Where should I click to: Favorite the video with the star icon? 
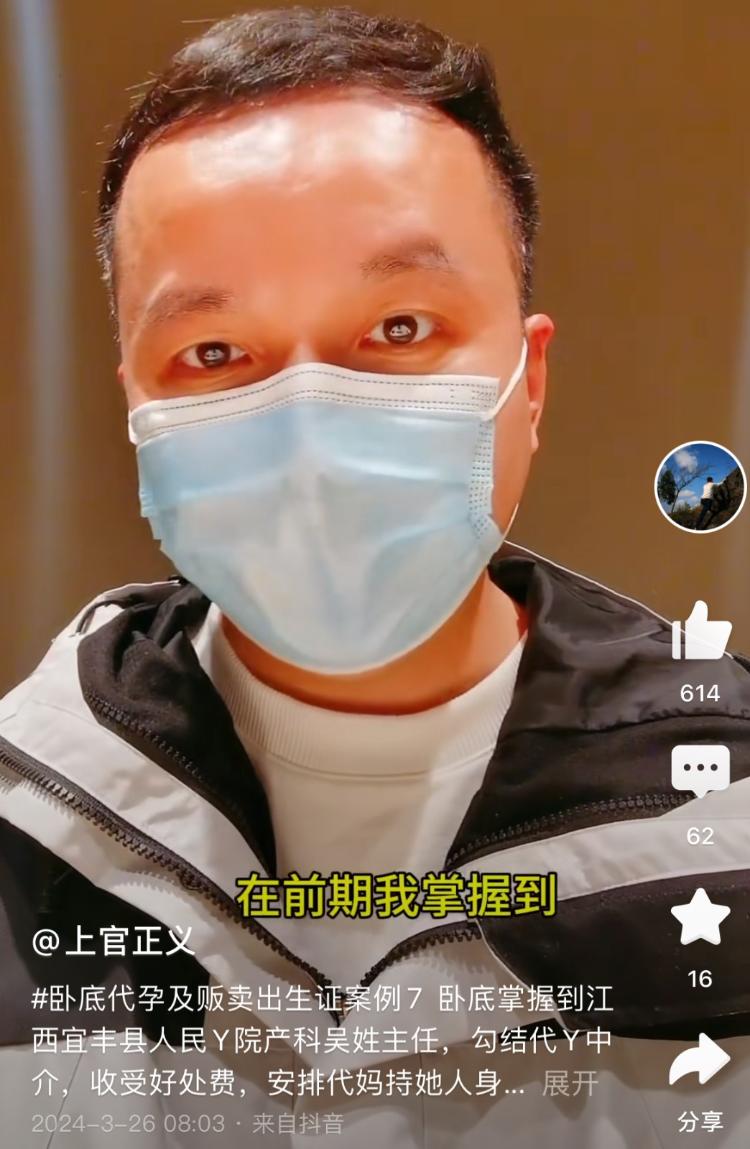point(700,917)
